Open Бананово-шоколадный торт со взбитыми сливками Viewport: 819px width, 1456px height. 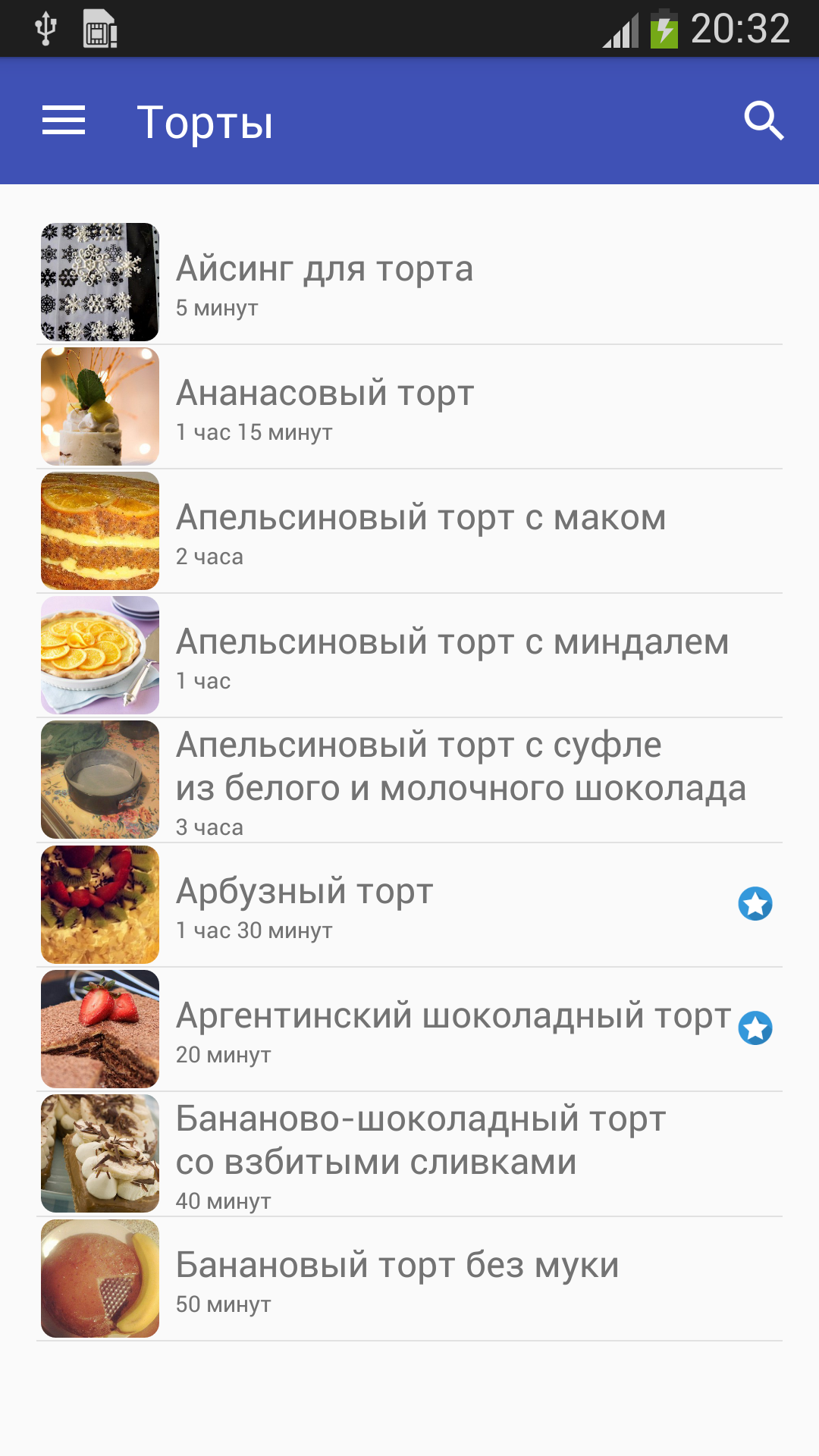tap(409, 1154)
